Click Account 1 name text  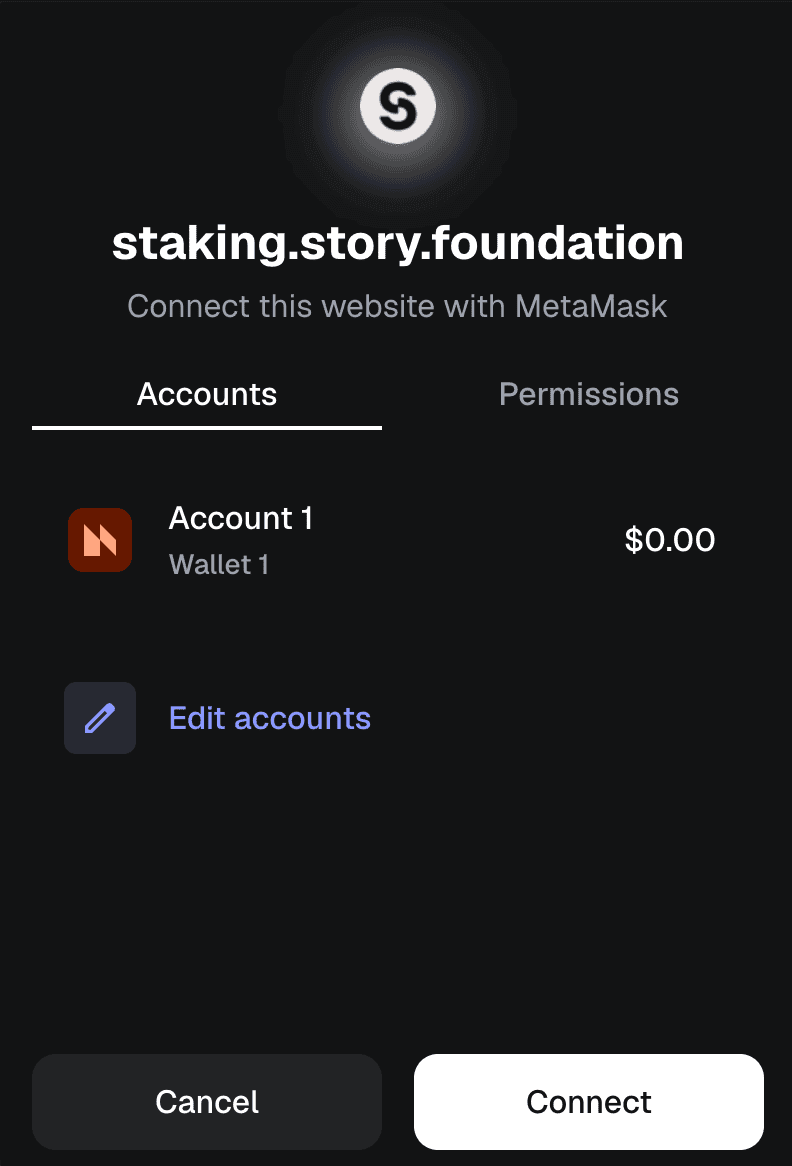[240, 518]
